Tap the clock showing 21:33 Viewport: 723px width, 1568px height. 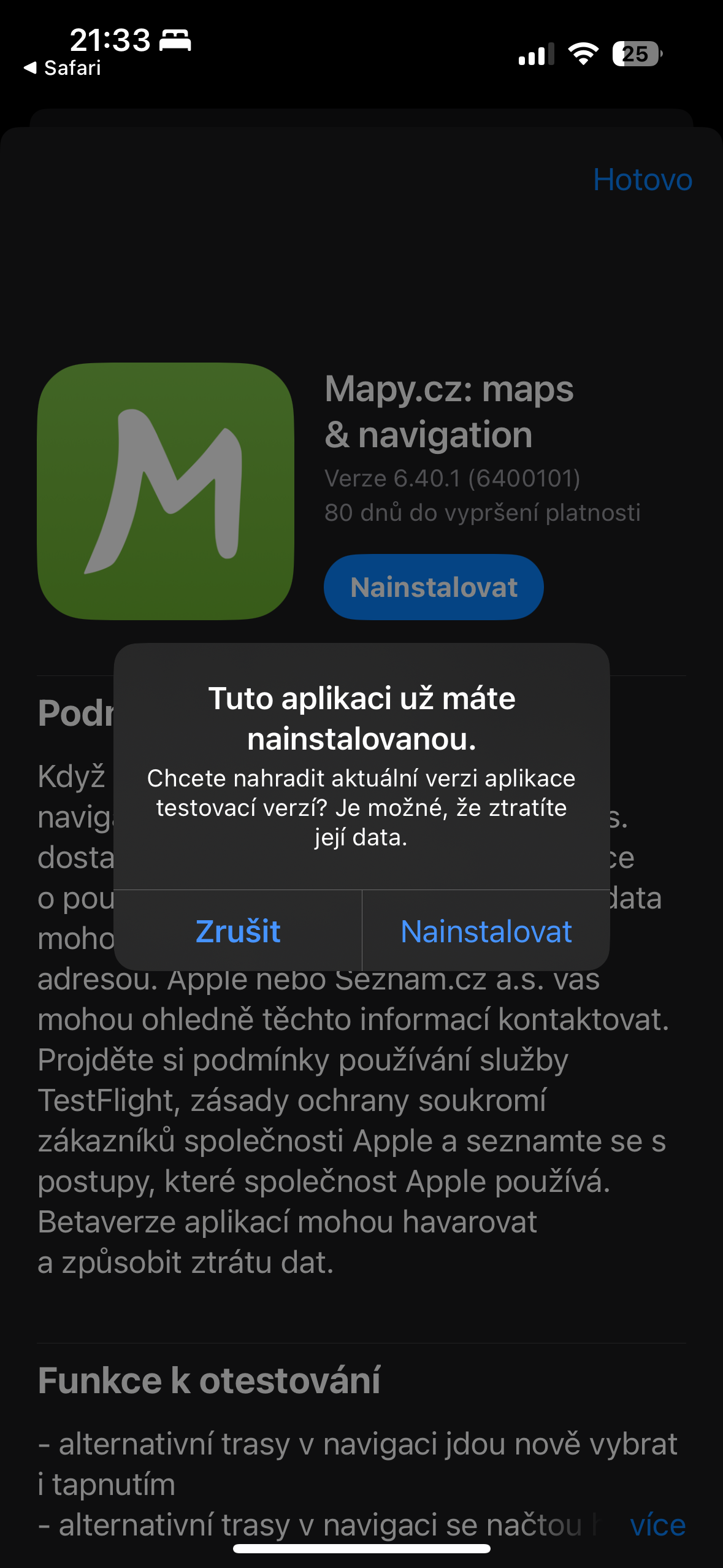tap(110, 40)
